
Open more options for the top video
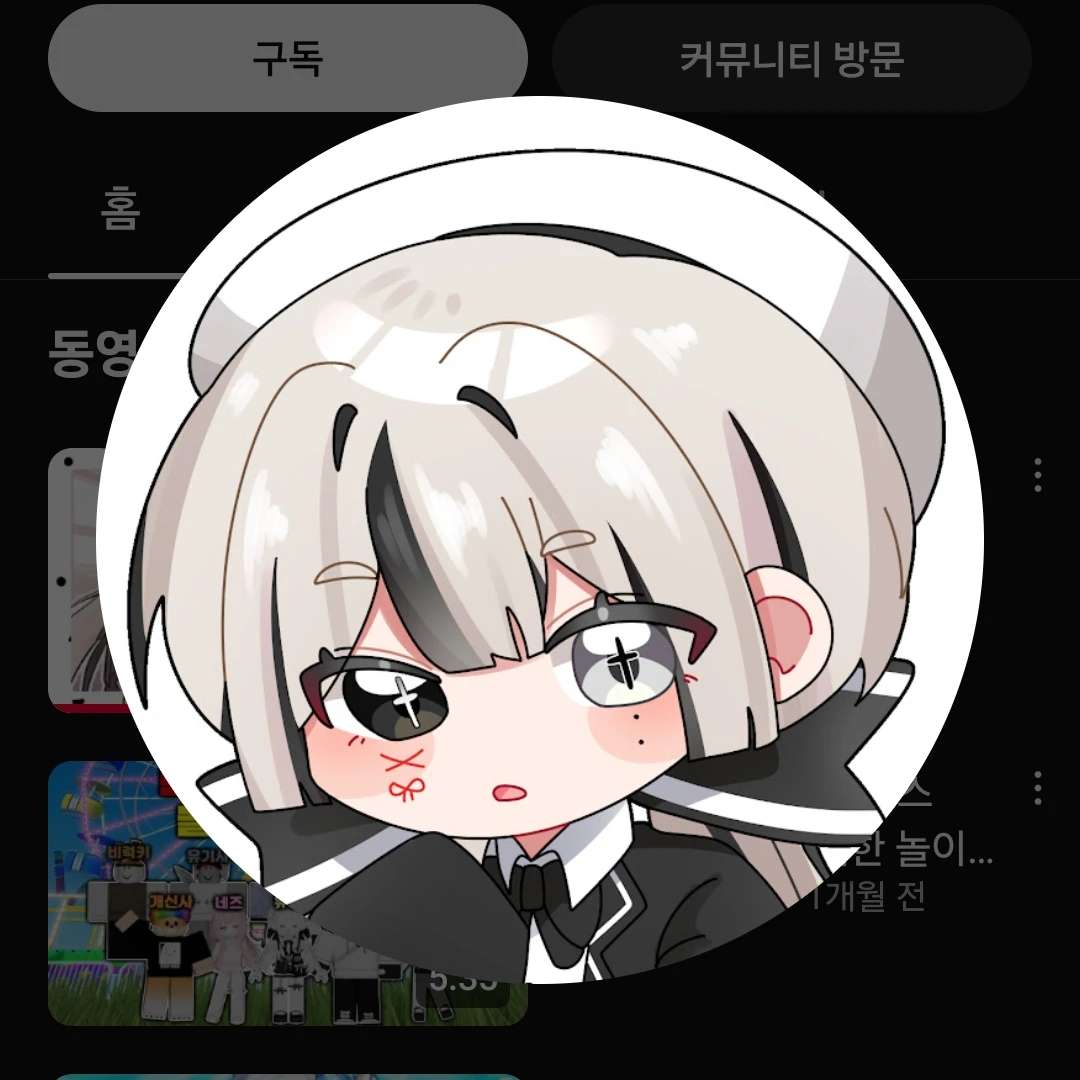click(x=1038, y=475)
